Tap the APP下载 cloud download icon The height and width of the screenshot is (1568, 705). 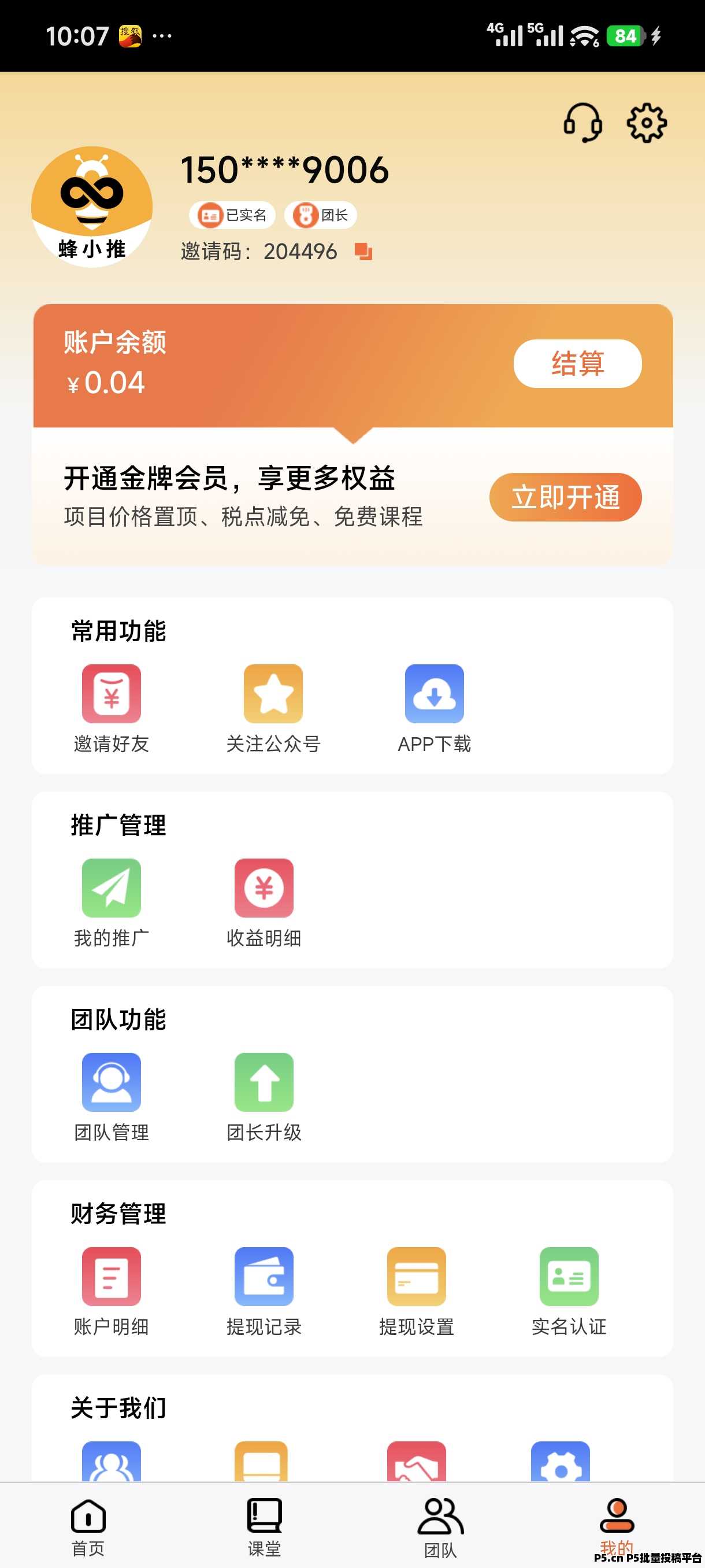coord(435,693)
